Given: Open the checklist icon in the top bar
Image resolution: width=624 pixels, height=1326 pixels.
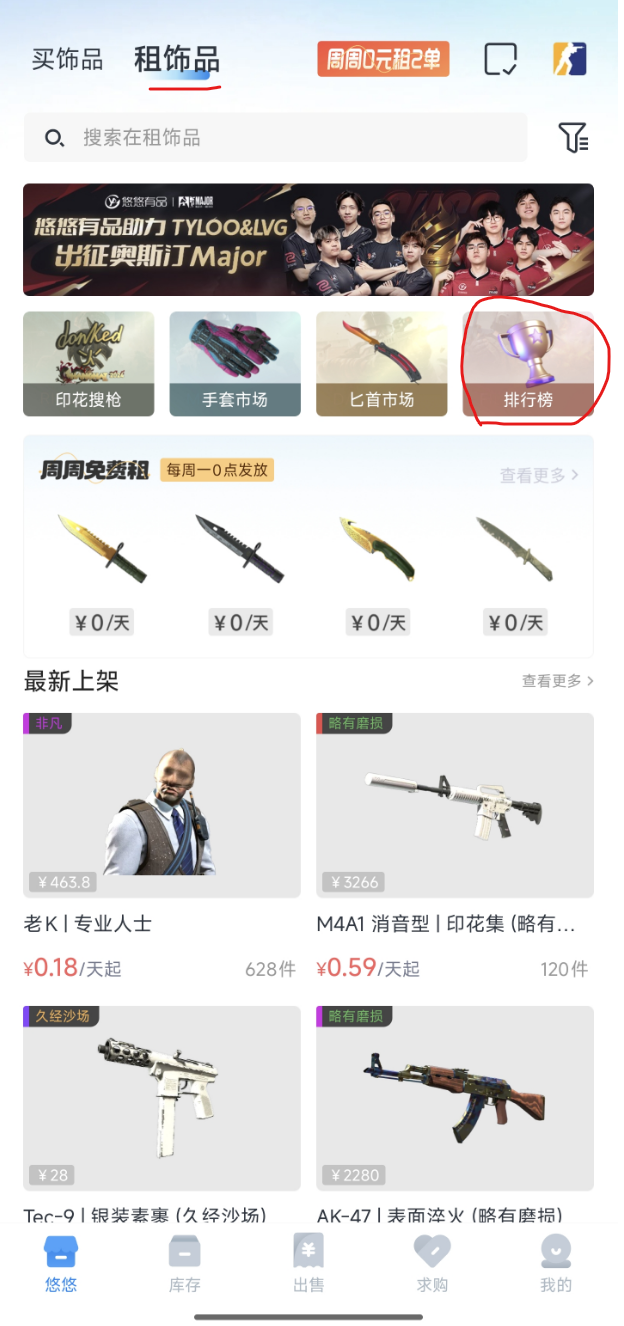Looking at the screenshot, I should tap(500, 59).
